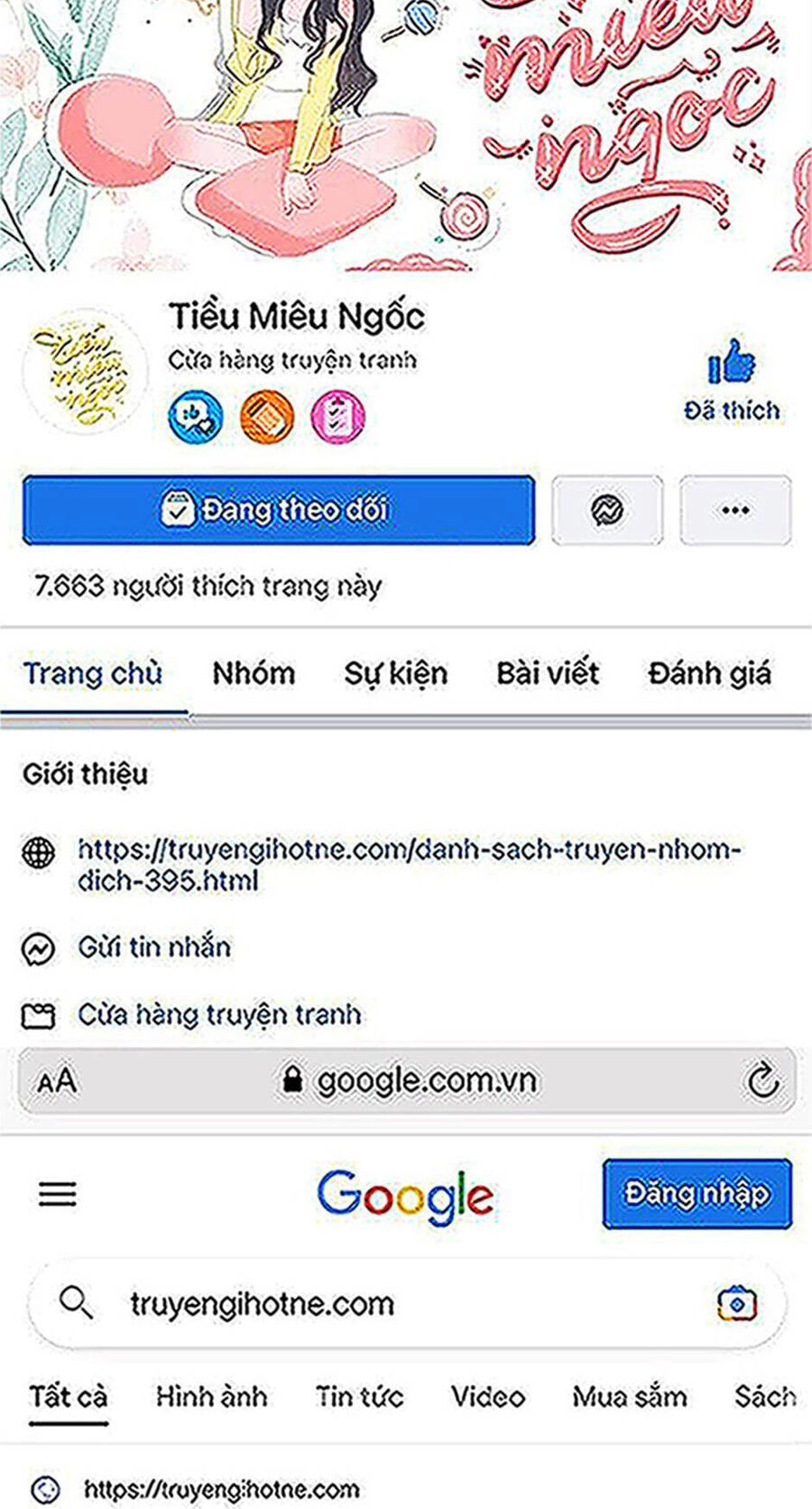812x1509 pixels.
Task: Click the globe icon beside the website link
Action: click(x=38, y=849)
